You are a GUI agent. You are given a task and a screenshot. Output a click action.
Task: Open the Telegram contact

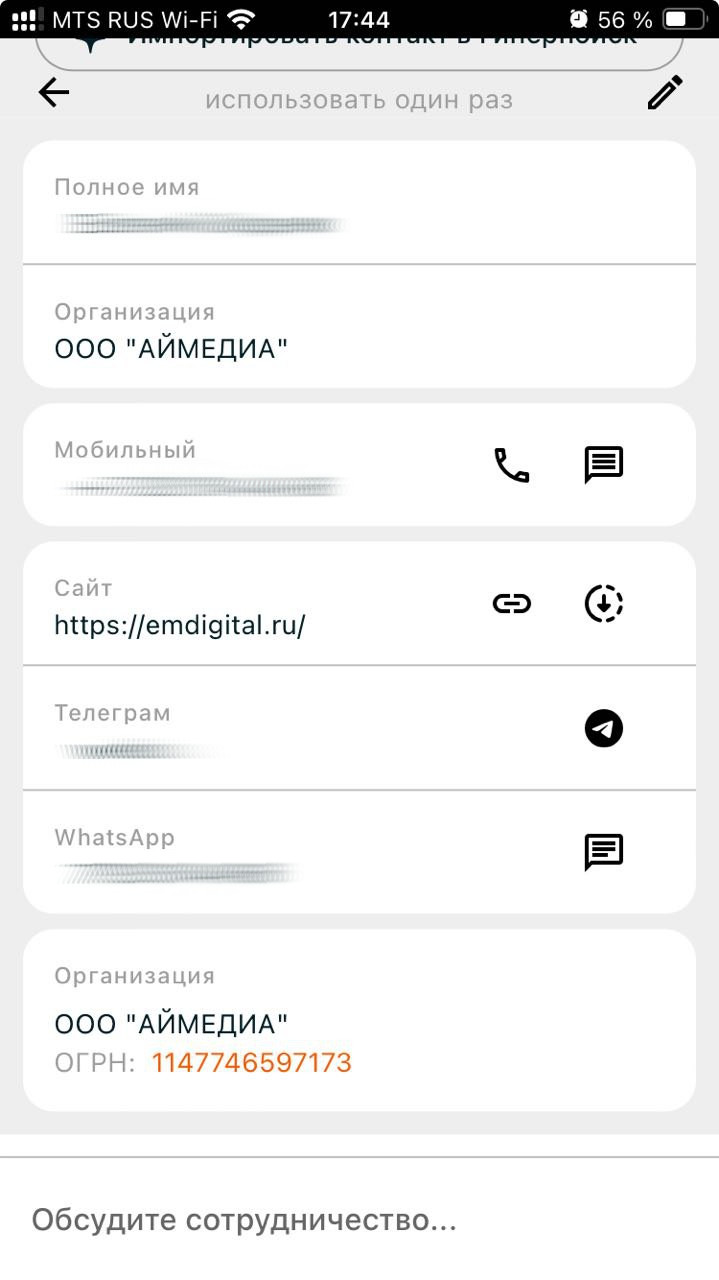click(x=604, y=728)
